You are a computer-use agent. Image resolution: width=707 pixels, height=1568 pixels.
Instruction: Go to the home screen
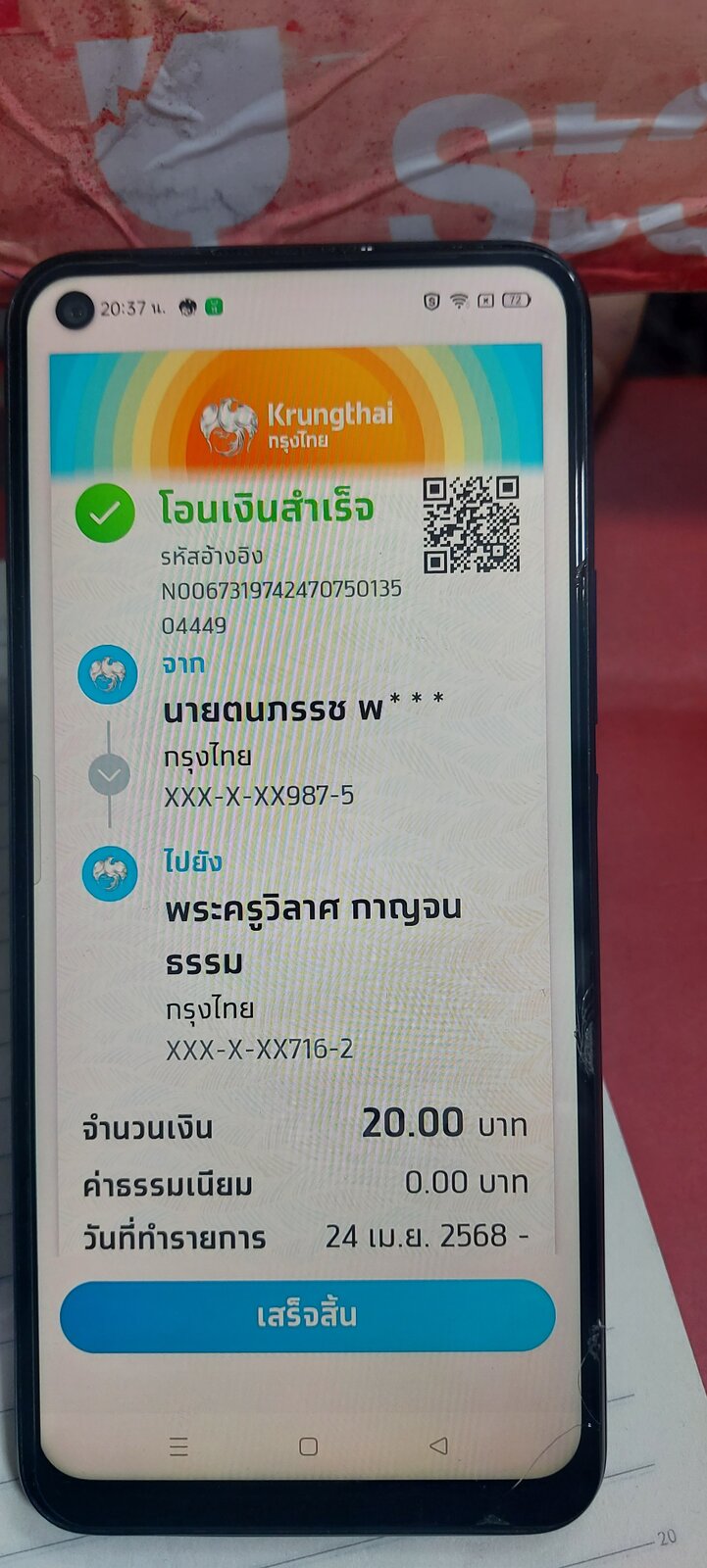[308, 1446]
